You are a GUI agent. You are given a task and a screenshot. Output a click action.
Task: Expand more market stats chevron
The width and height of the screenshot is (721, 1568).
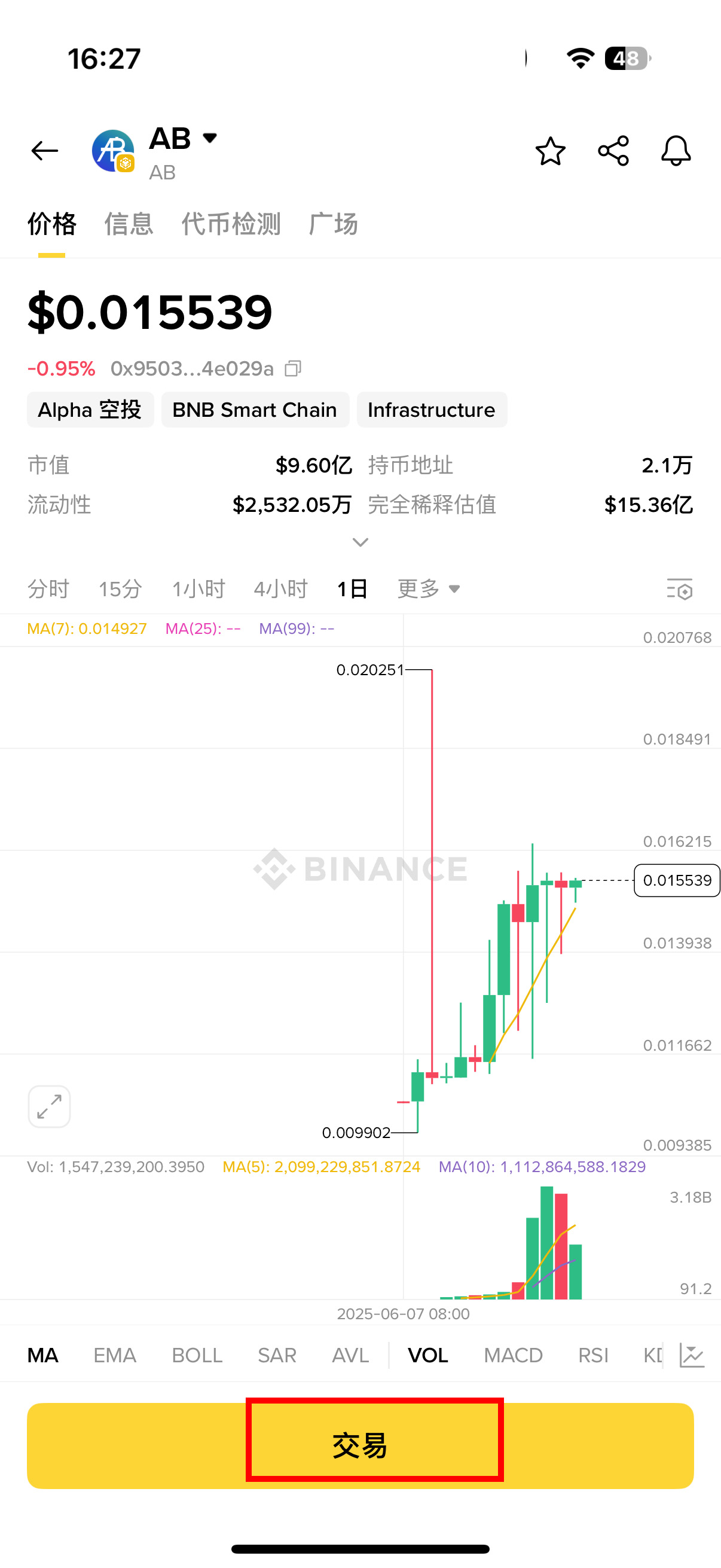pyautogui.click(x=360, y=542)
